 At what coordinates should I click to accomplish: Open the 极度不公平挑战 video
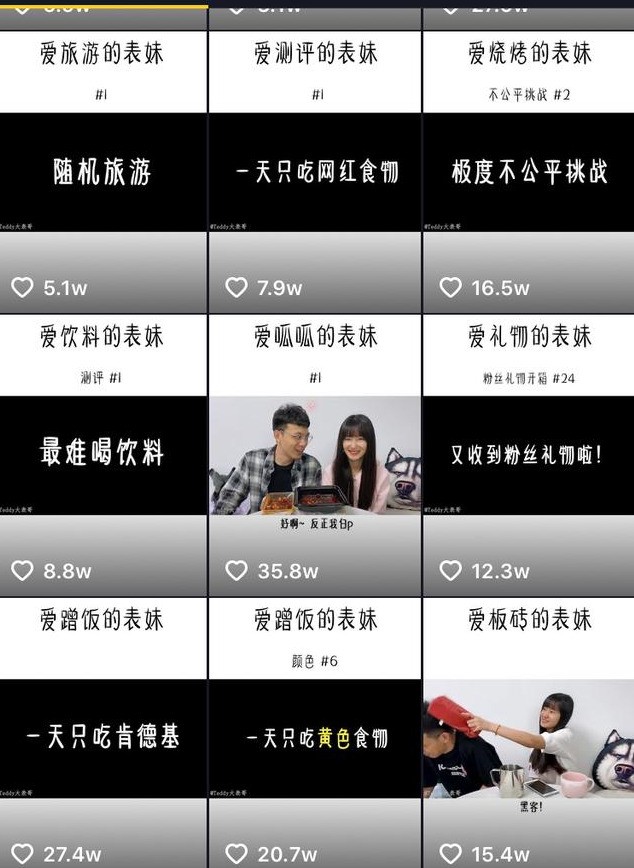(x=529, y=172)
